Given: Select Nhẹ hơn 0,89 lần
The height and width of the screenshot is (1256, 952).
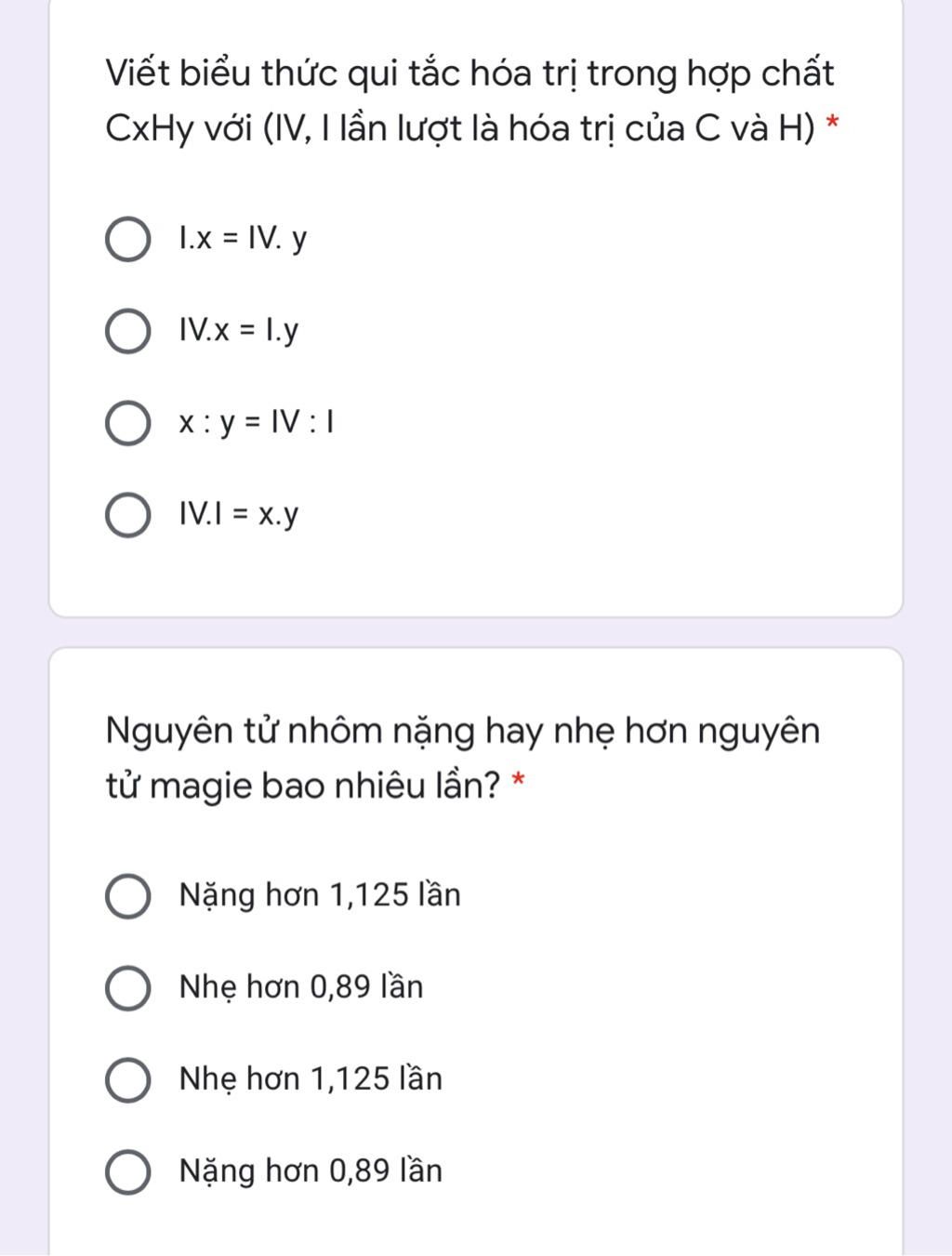Looking at the screenshot, I should click(128, 987).
